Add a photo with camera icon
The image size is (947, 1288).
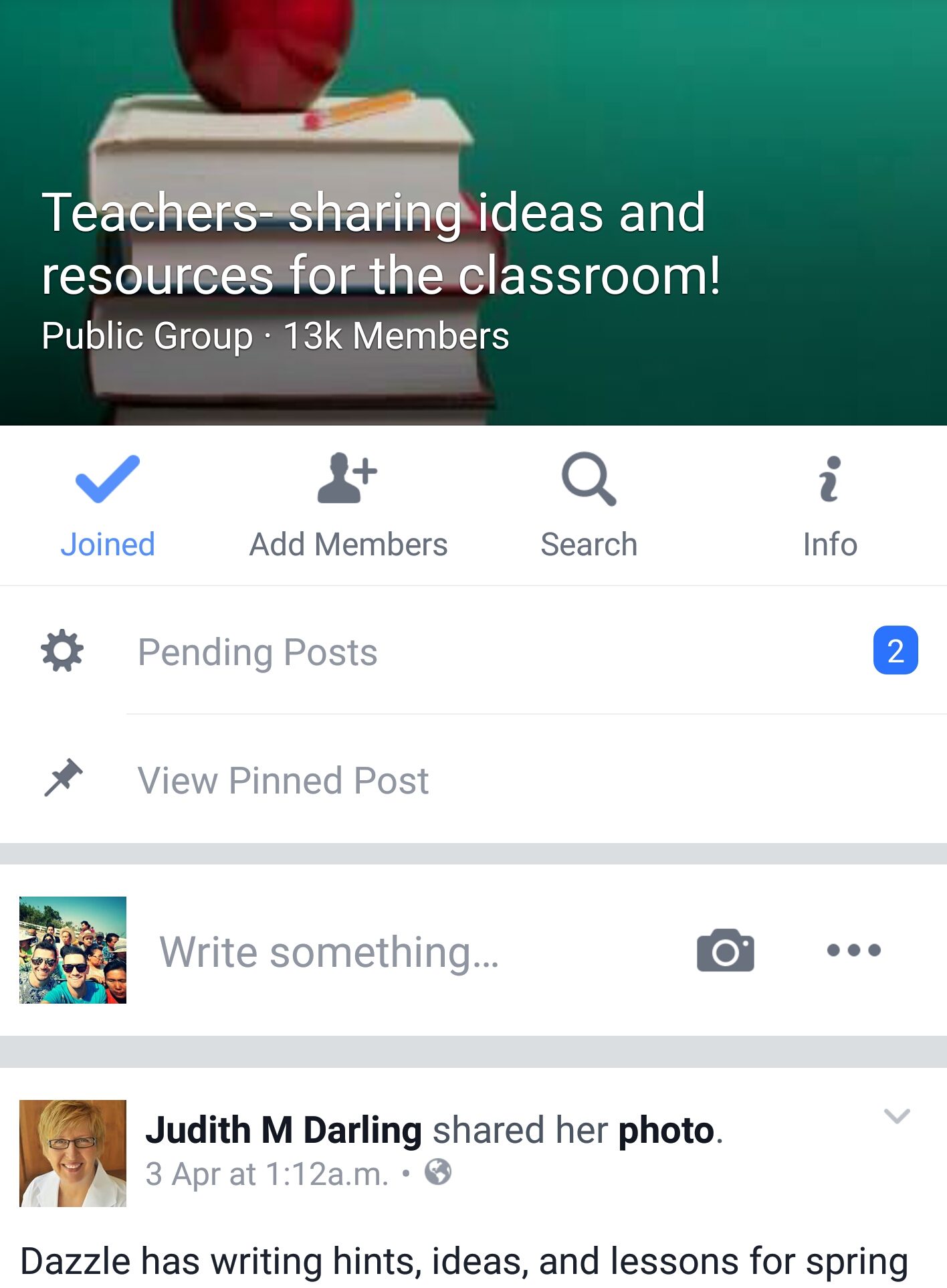[x=725, y=950]
